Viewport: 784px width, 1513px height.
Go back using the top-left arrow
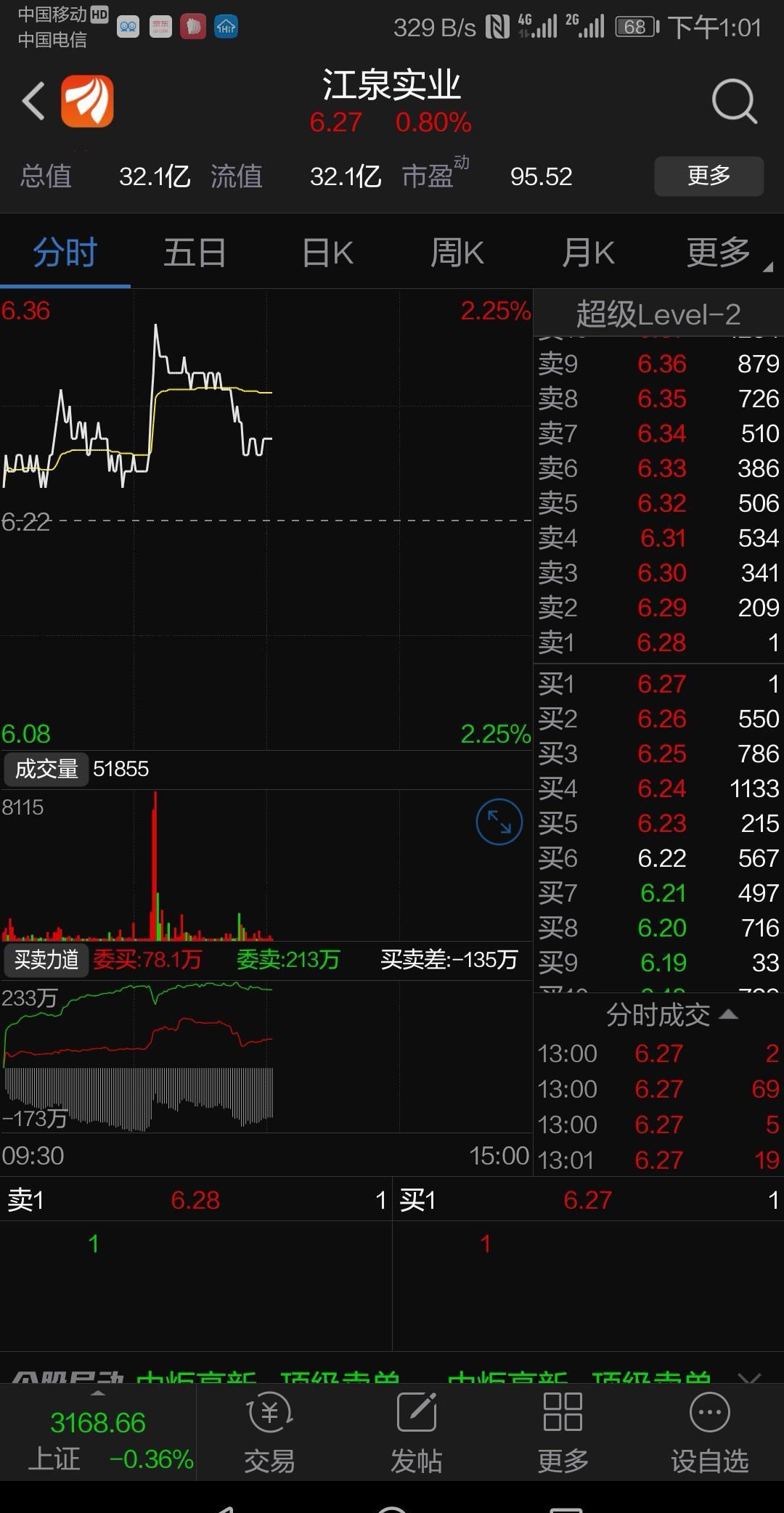[x=33, y=100]
